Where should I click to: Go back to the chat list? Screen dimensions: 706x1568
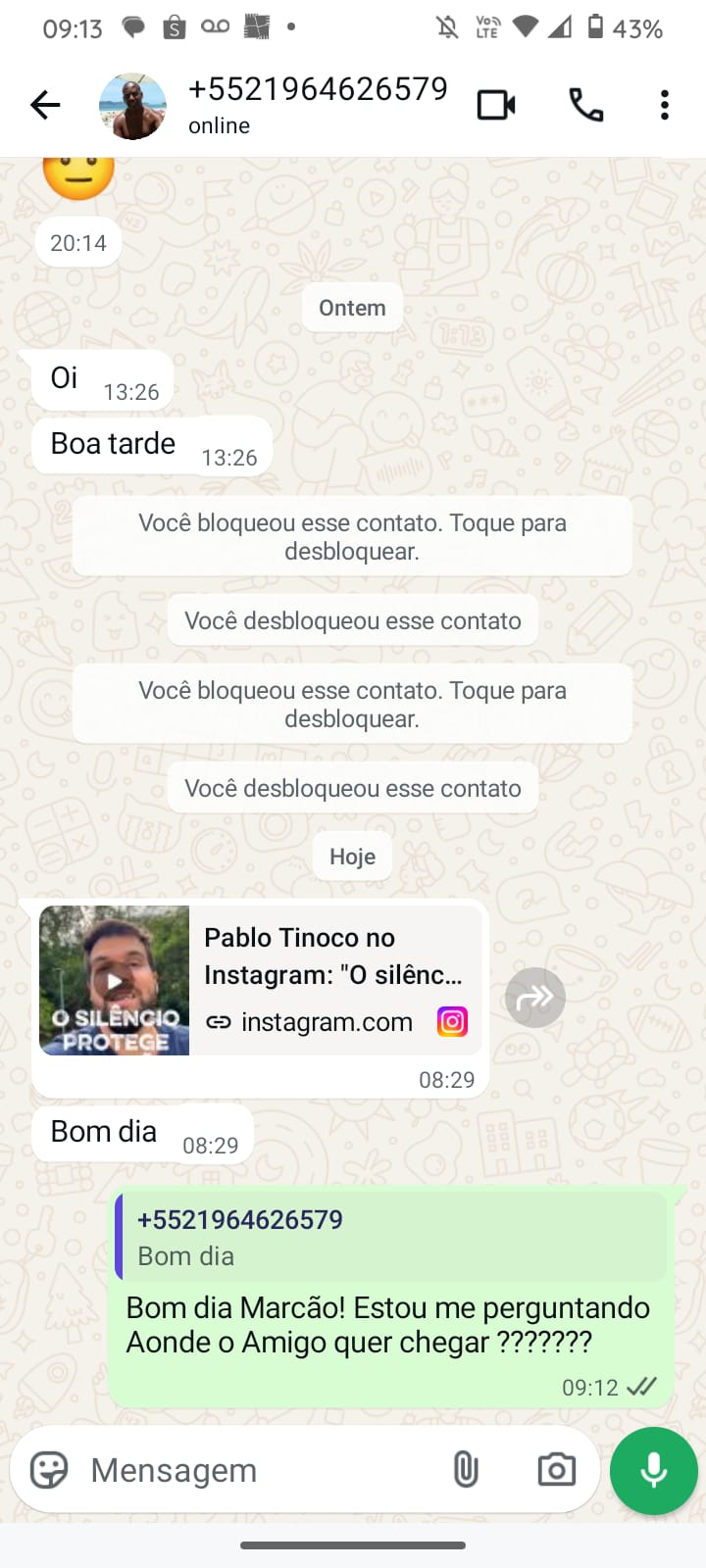pos(45,105)
